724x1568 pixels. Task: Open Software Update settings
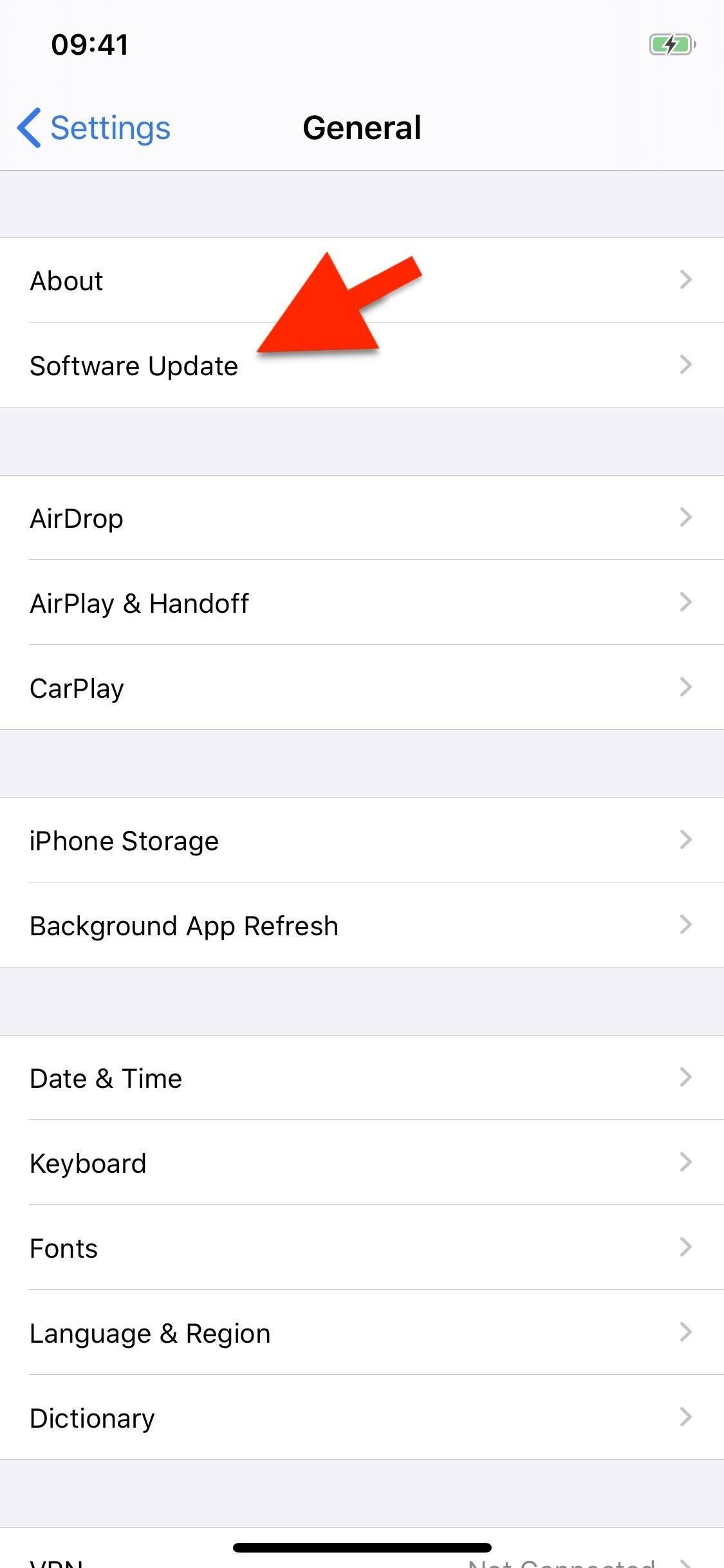pos(134,365)
